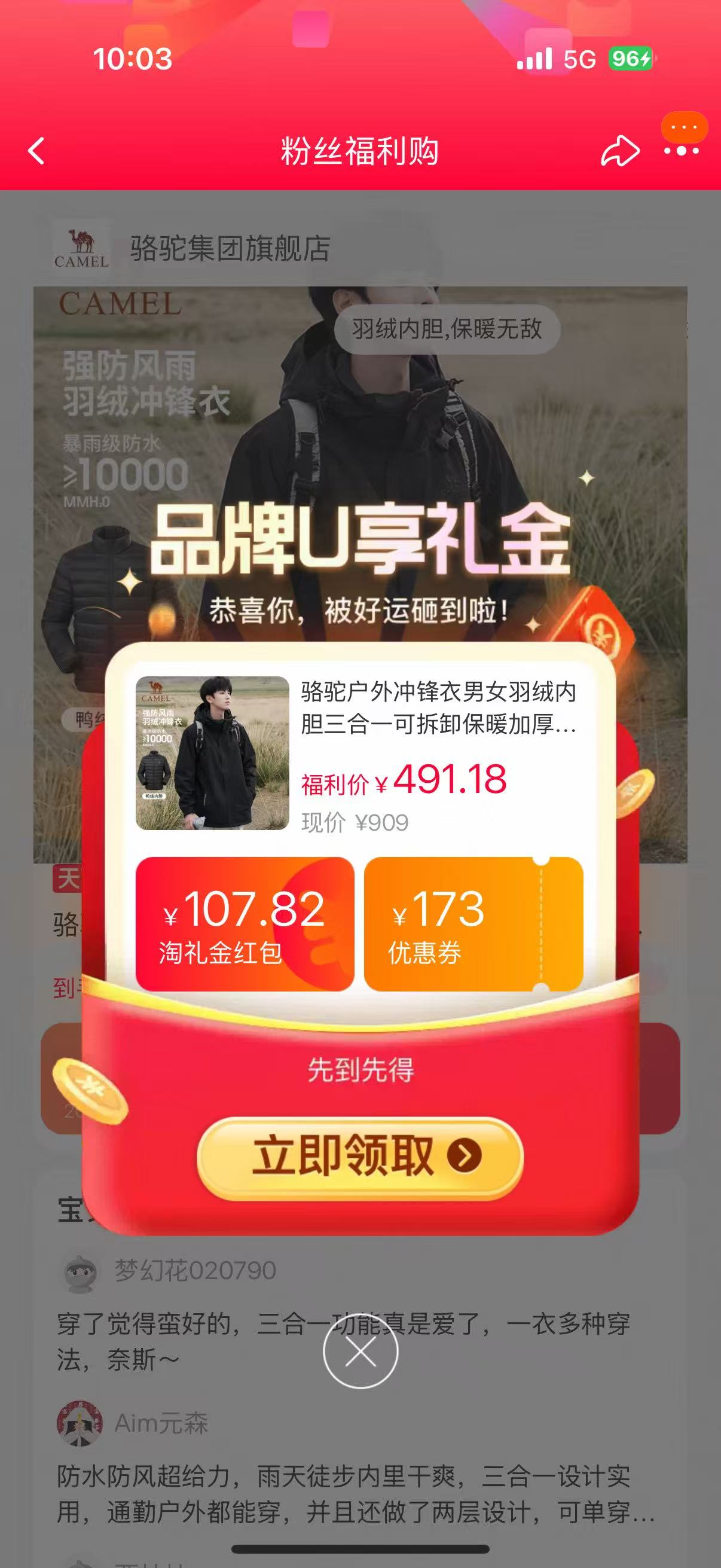Image resolution: width=721 pixels, height=1568 pixels.
Task: Tap the green battery indicator
Action: 632,59
